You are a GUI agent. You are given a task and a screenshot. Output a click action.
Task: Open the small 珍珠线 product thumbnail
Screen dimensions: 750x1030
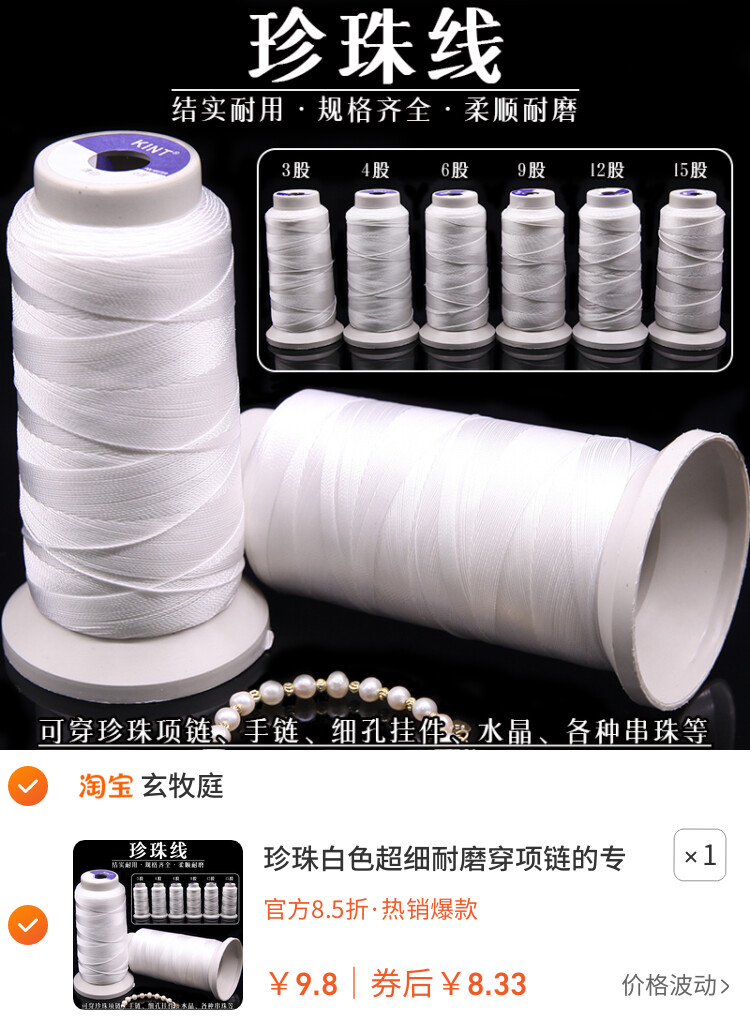pos(158,925)
